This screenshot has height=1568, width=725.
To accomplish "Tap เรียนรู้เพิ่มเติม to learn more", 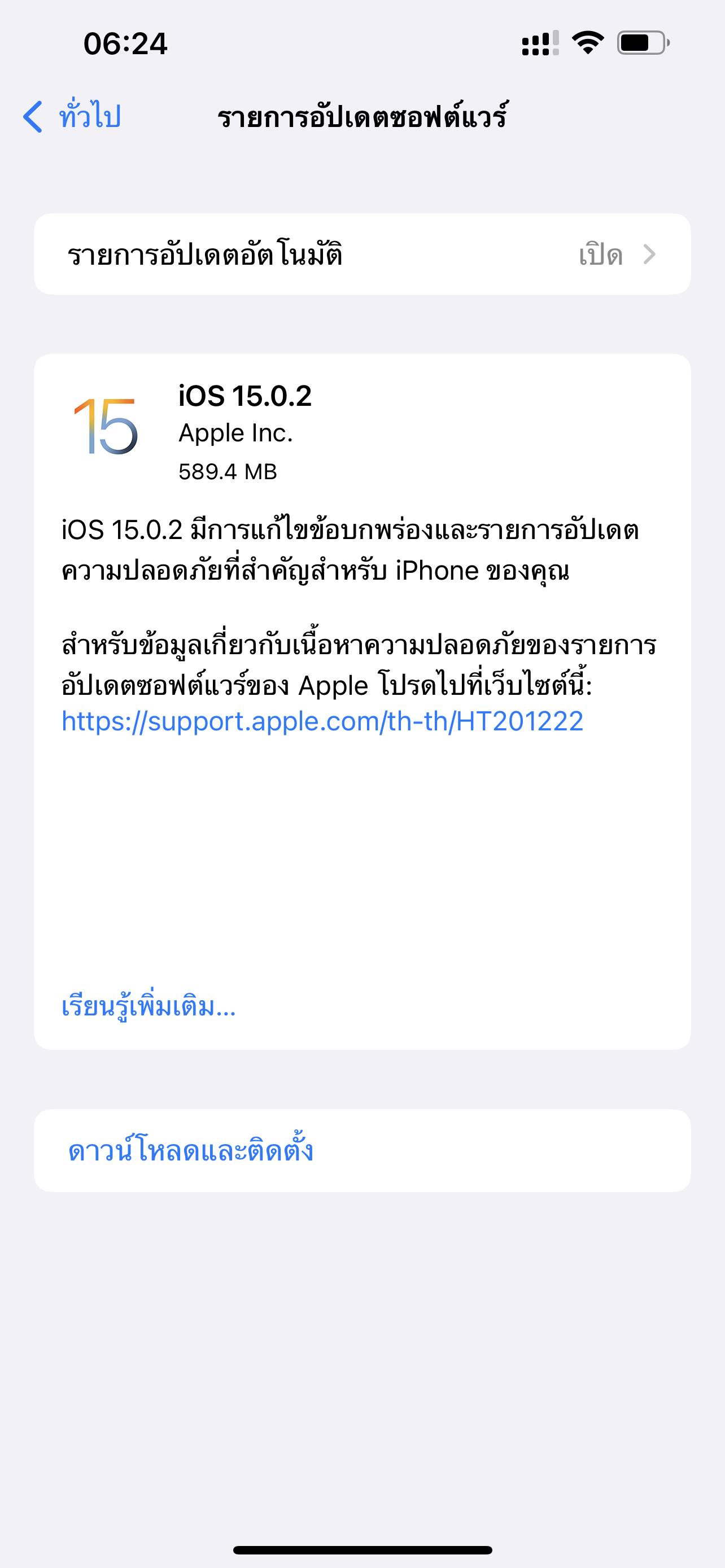I will coord(149,1007).
